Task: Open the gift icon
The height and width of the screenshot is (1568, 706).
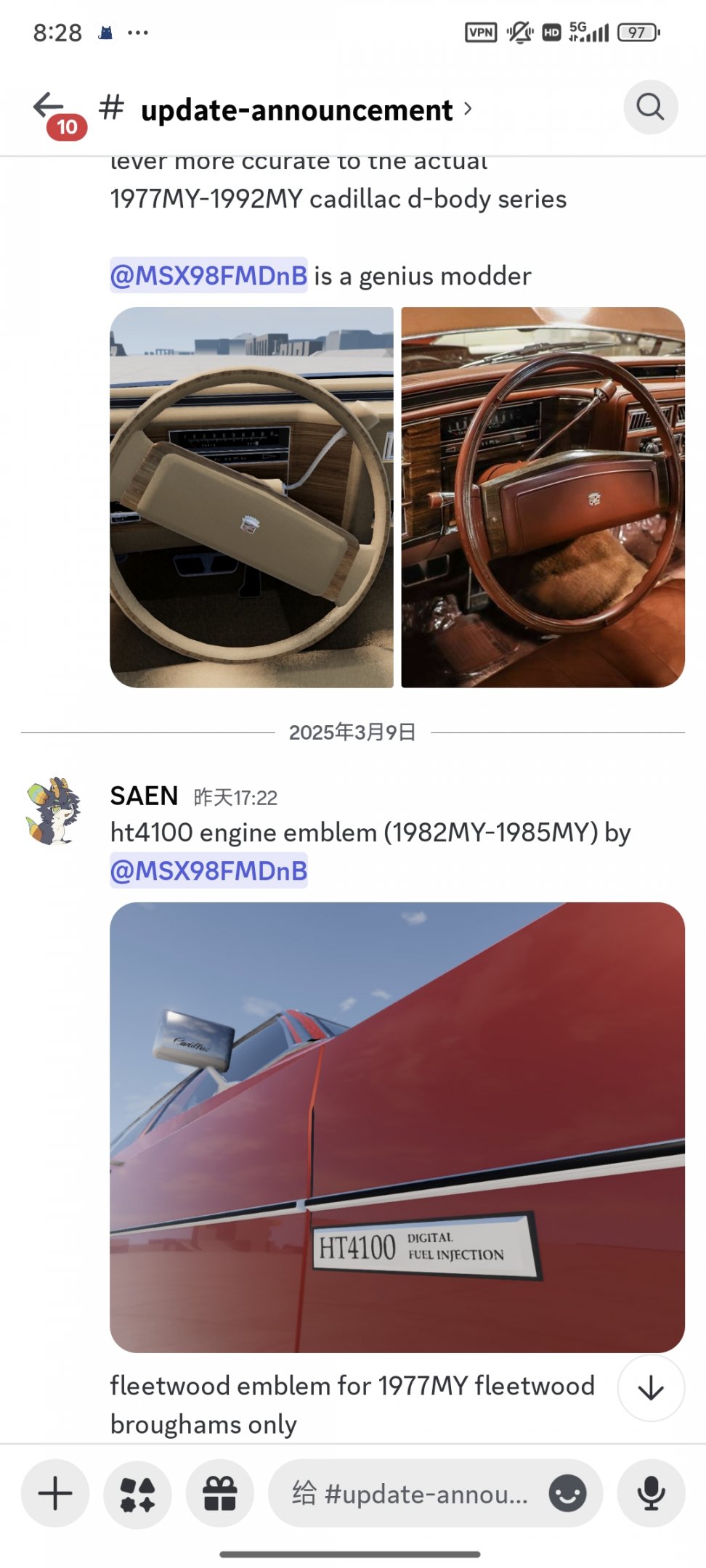Action: tap(219, 1494)
